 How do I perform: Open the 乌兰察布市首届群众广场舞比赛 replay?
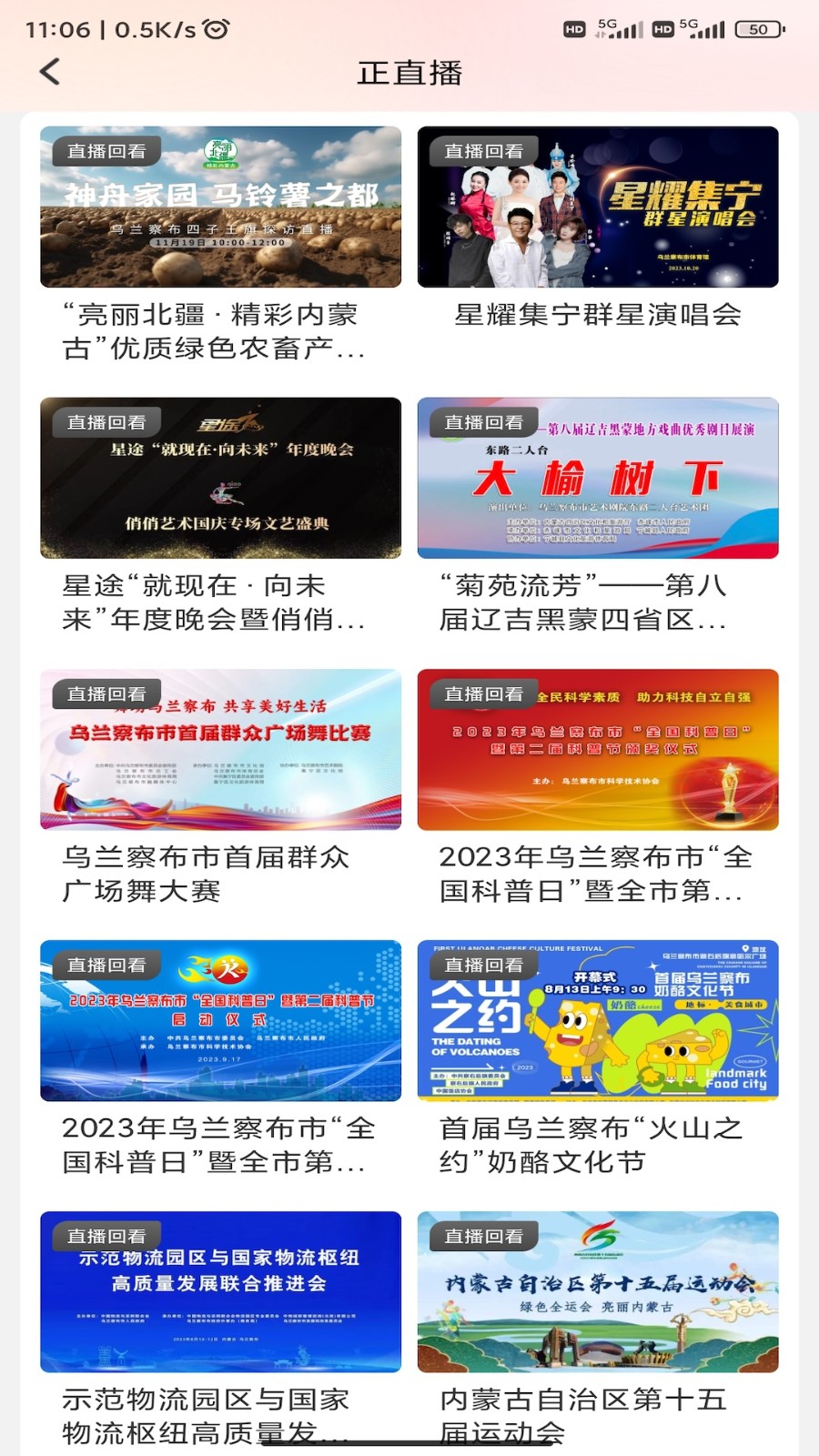point(218,749)
